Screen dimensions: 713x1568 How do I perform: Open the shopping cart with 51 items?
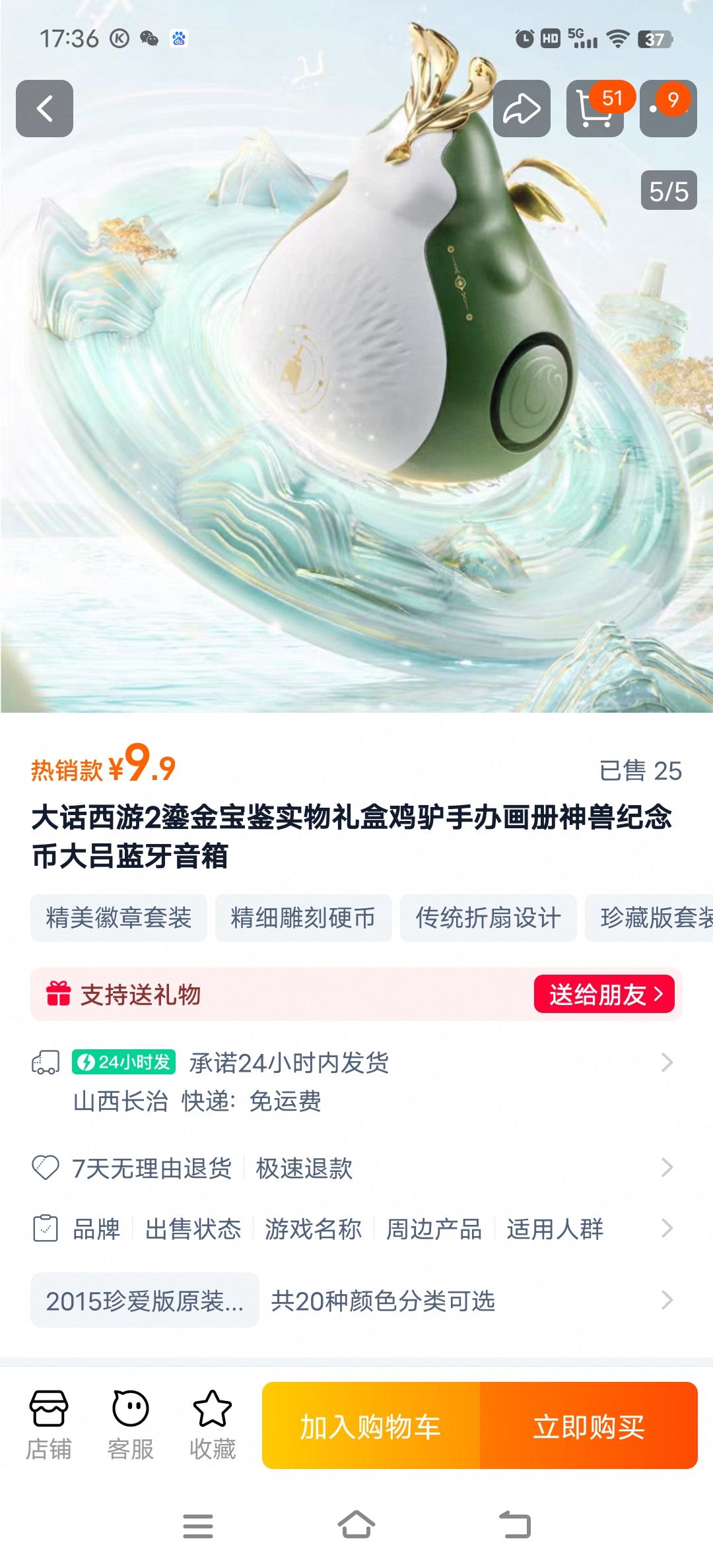(x=595, y=108)
